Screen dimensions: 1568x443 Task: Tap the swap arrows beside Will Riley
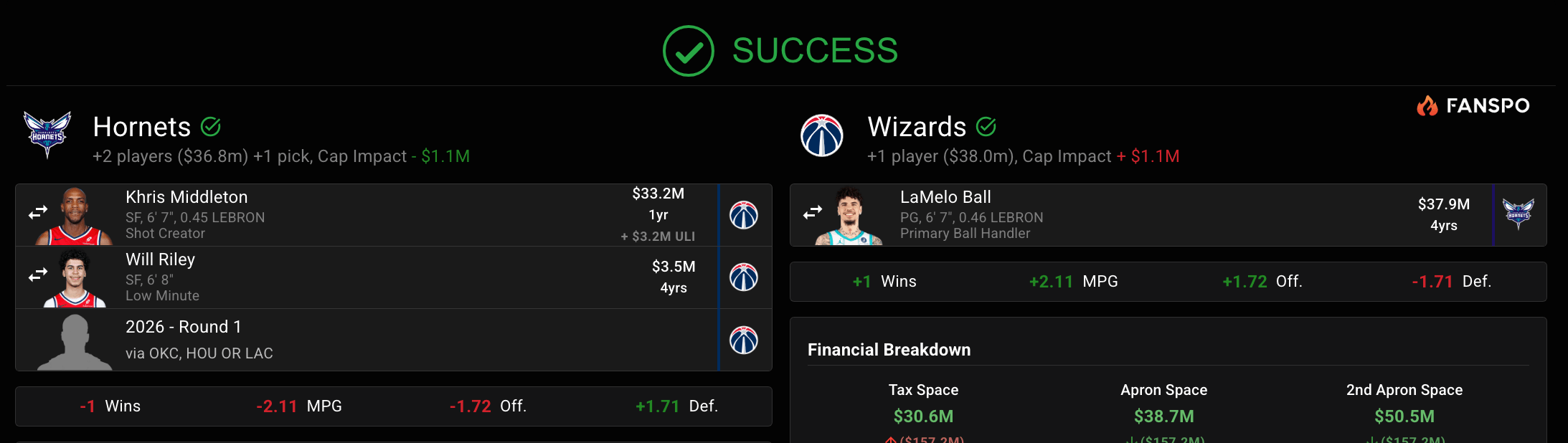[x=38, y=275]
